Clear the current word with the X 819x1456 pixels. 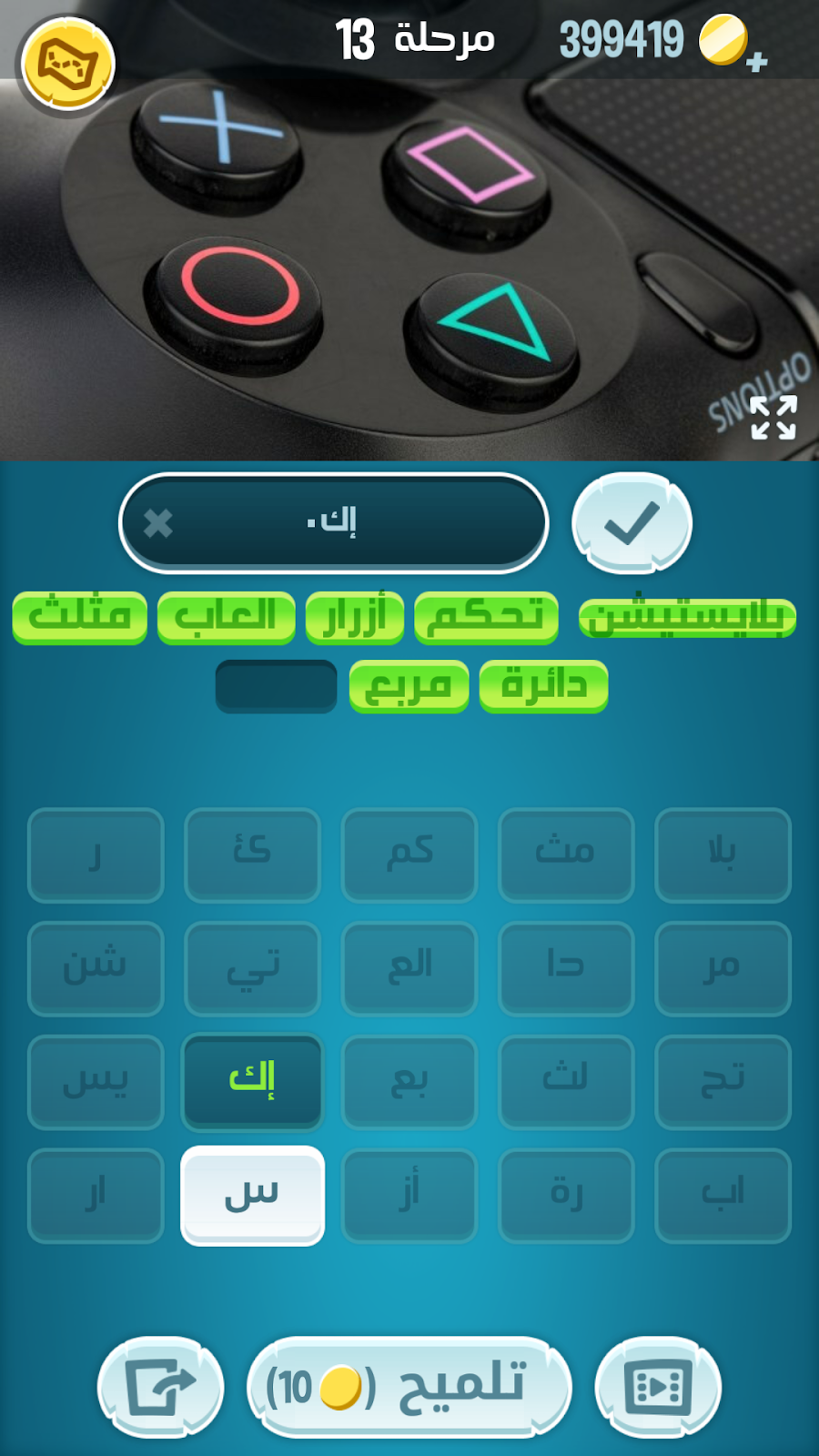tap(158, 523)
